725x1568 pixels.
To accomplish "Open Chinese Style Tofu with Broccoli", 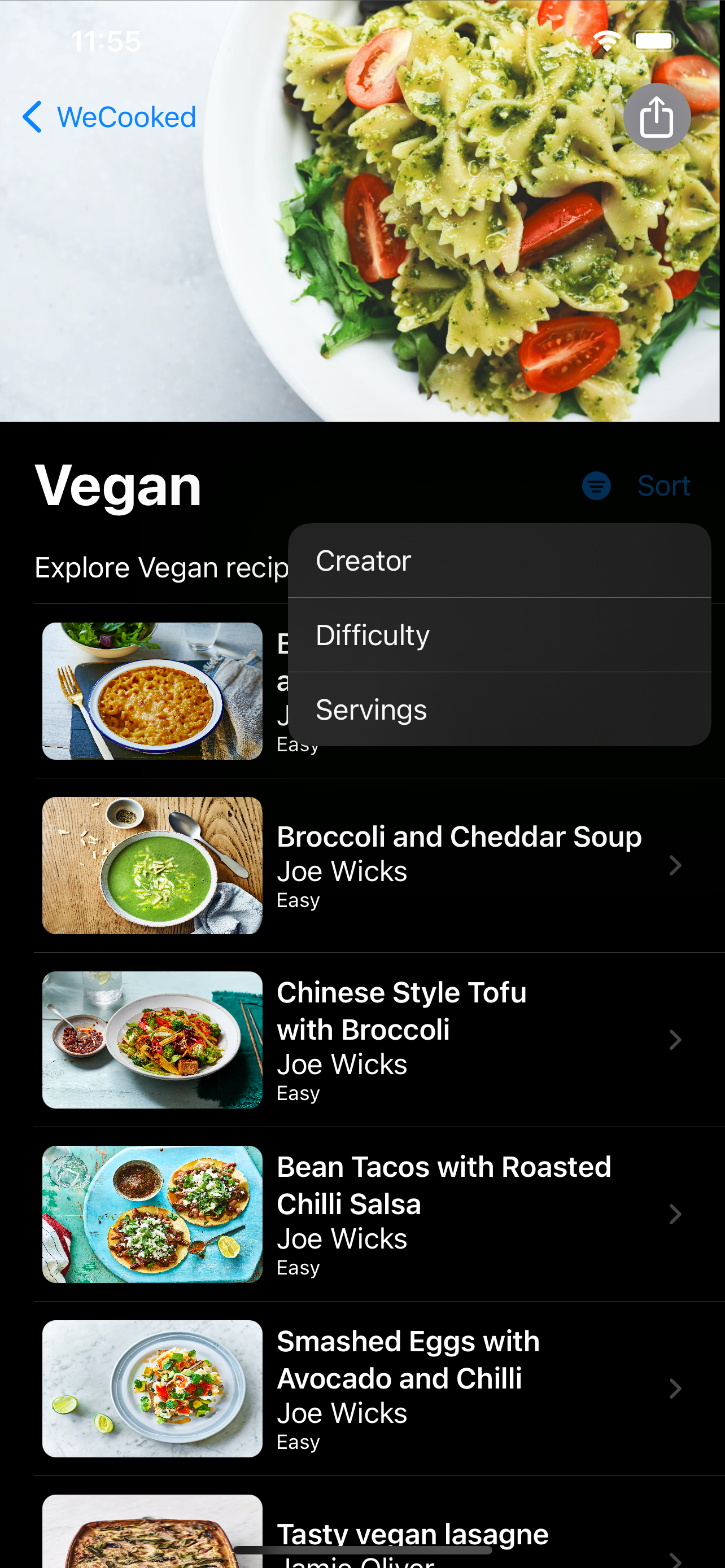I will click(365, 1040).
